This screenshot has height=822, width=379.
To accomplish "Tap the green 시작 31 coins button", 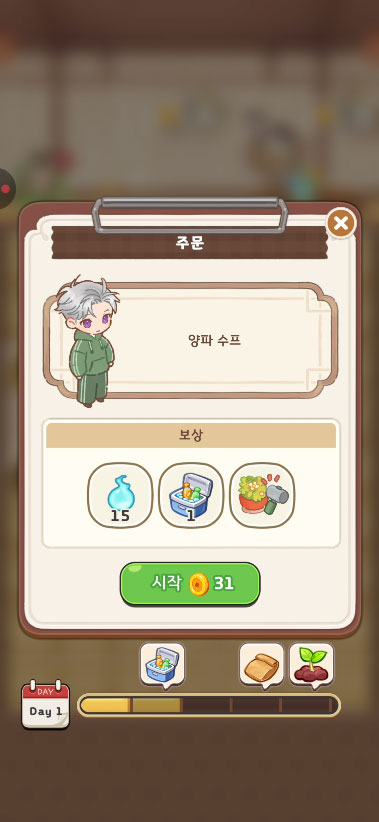I will click(x=190, y=583).
